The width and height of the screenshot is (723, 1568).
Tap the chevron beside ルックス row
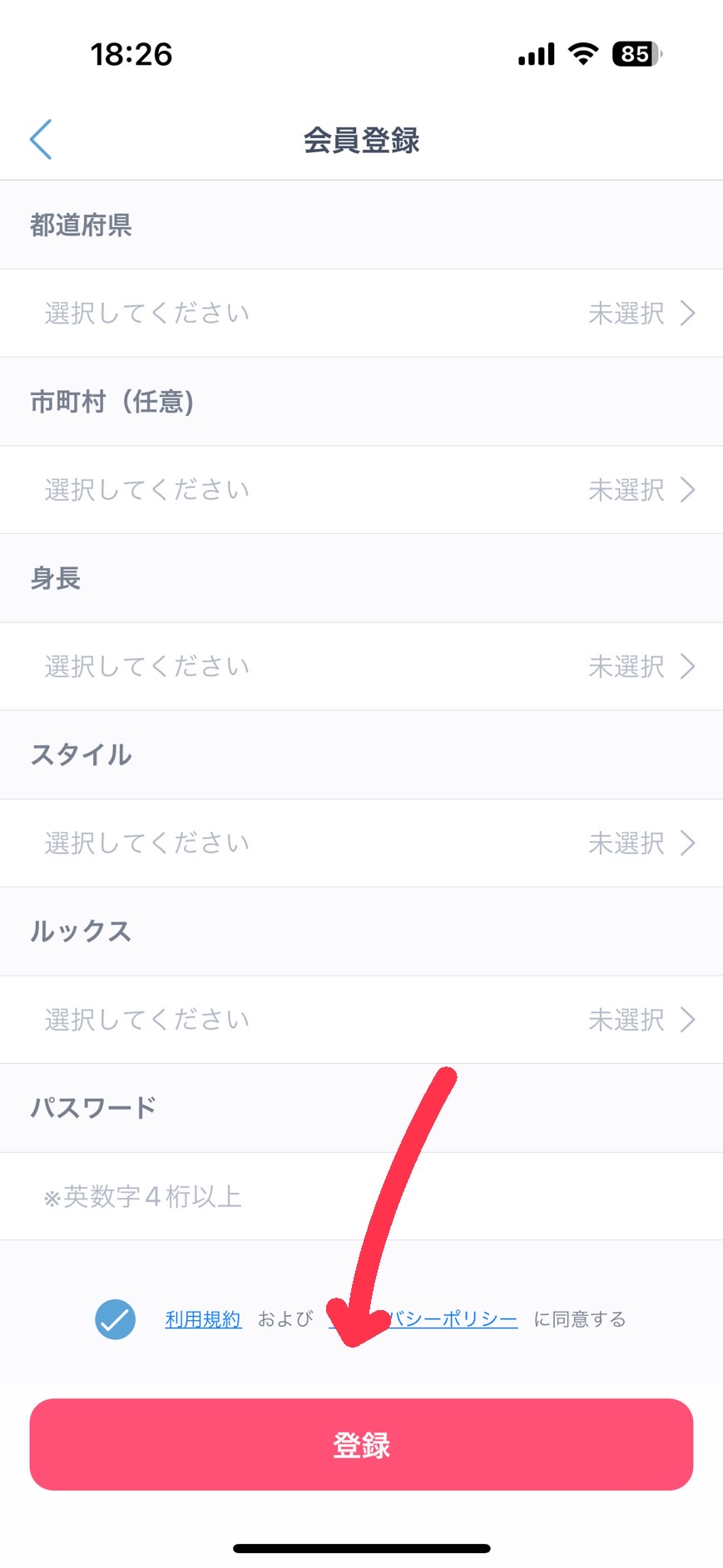point(689,1020)
